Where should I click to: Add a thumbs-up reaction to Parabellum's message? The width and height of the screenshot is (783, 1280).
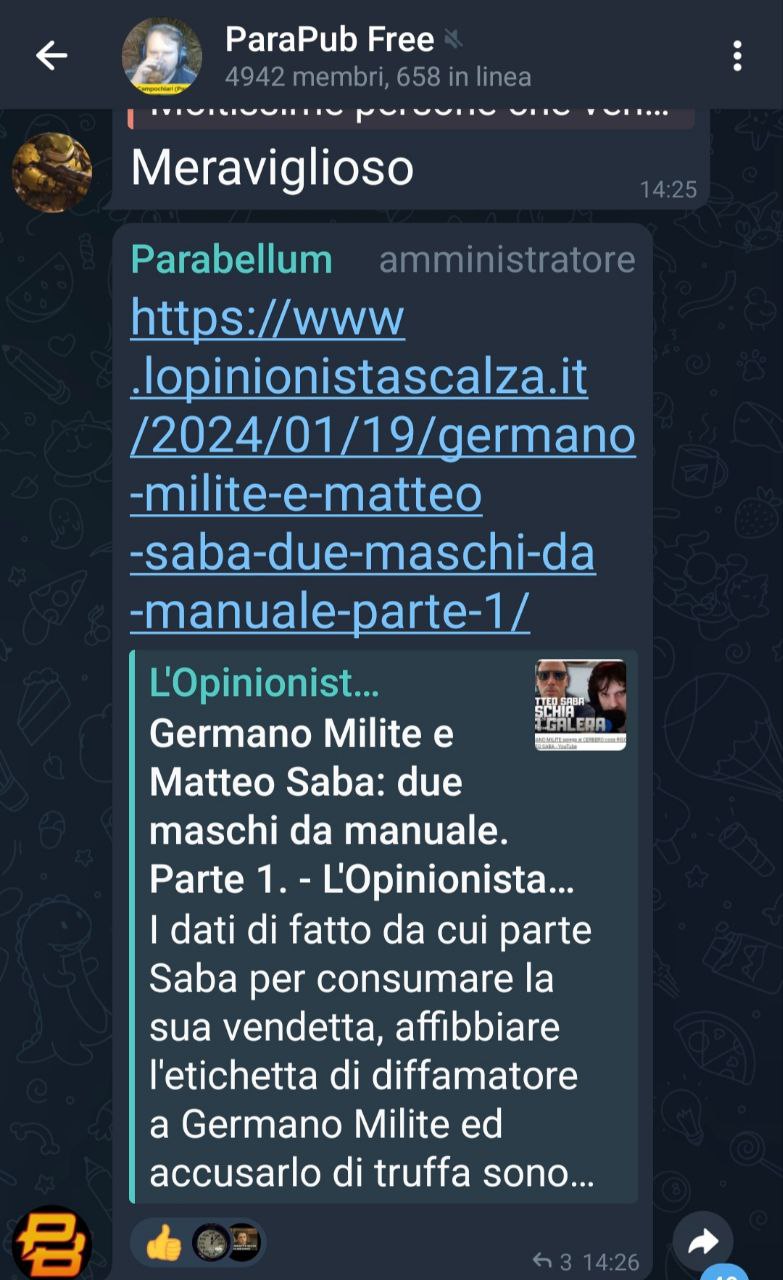click(x=164, y=1243)
